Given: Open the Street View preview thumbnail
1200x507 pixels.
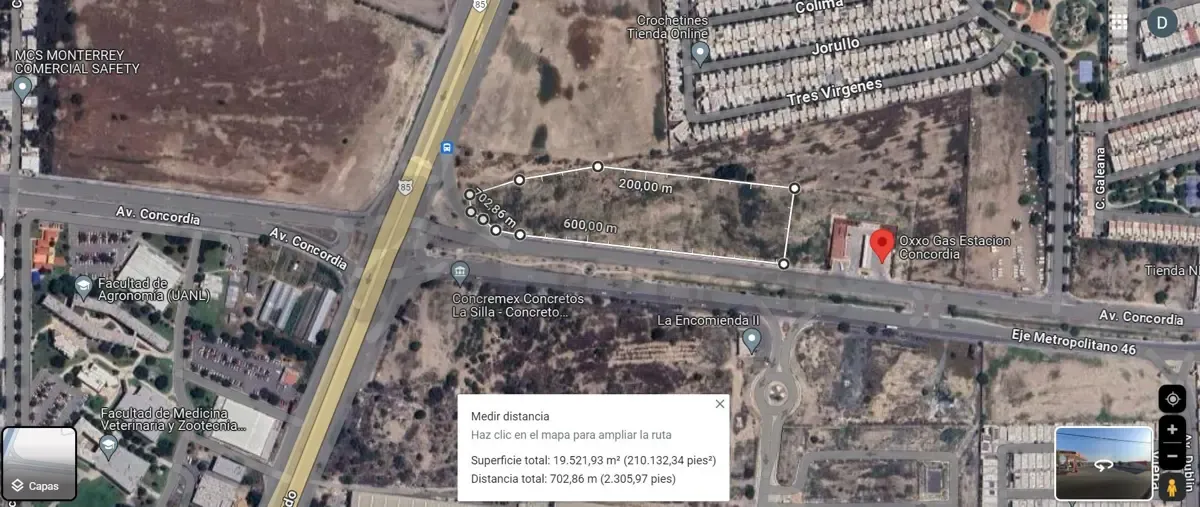Looking at the screenshot, I should coord(1103,463).
